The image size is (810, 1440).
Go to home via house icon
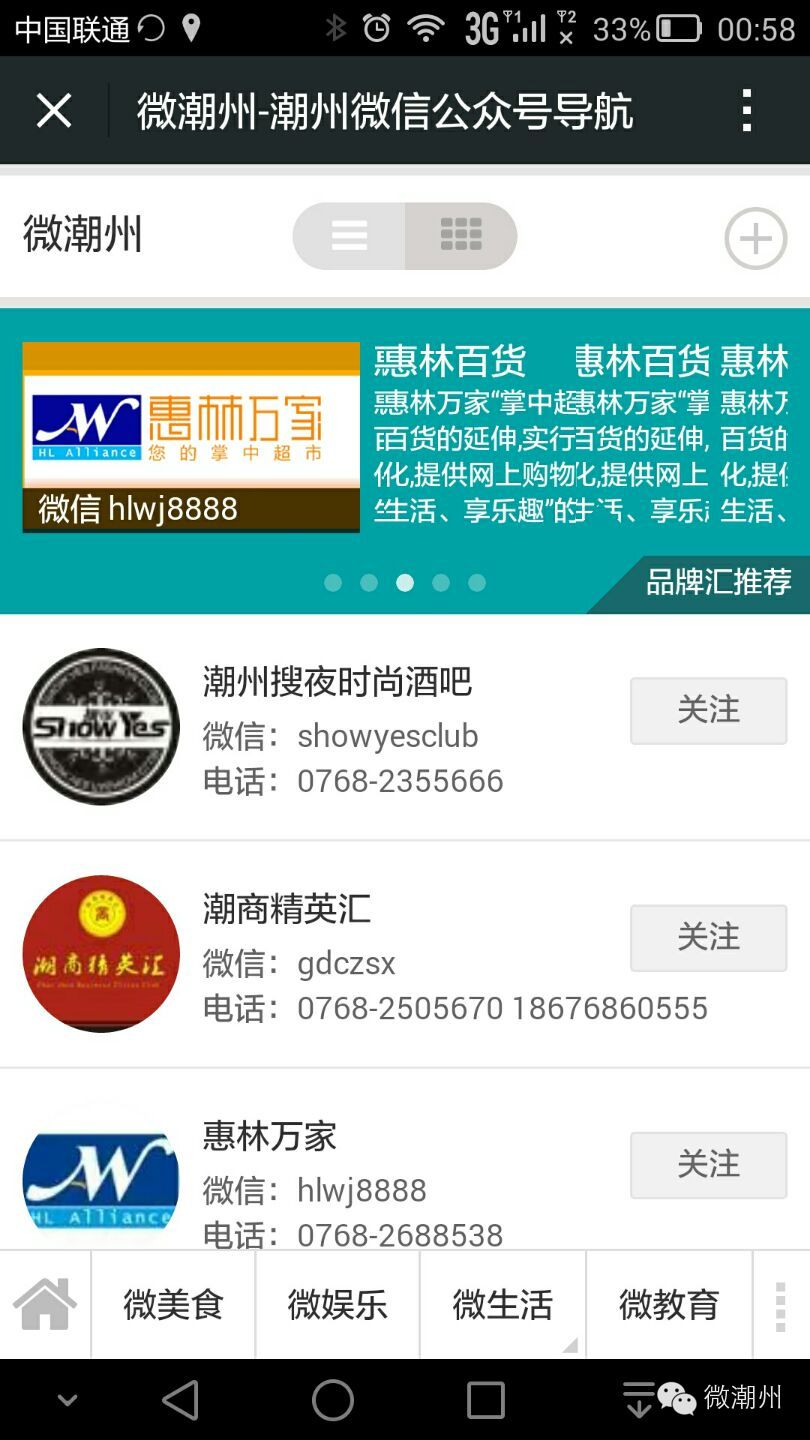pos(45,1304)
